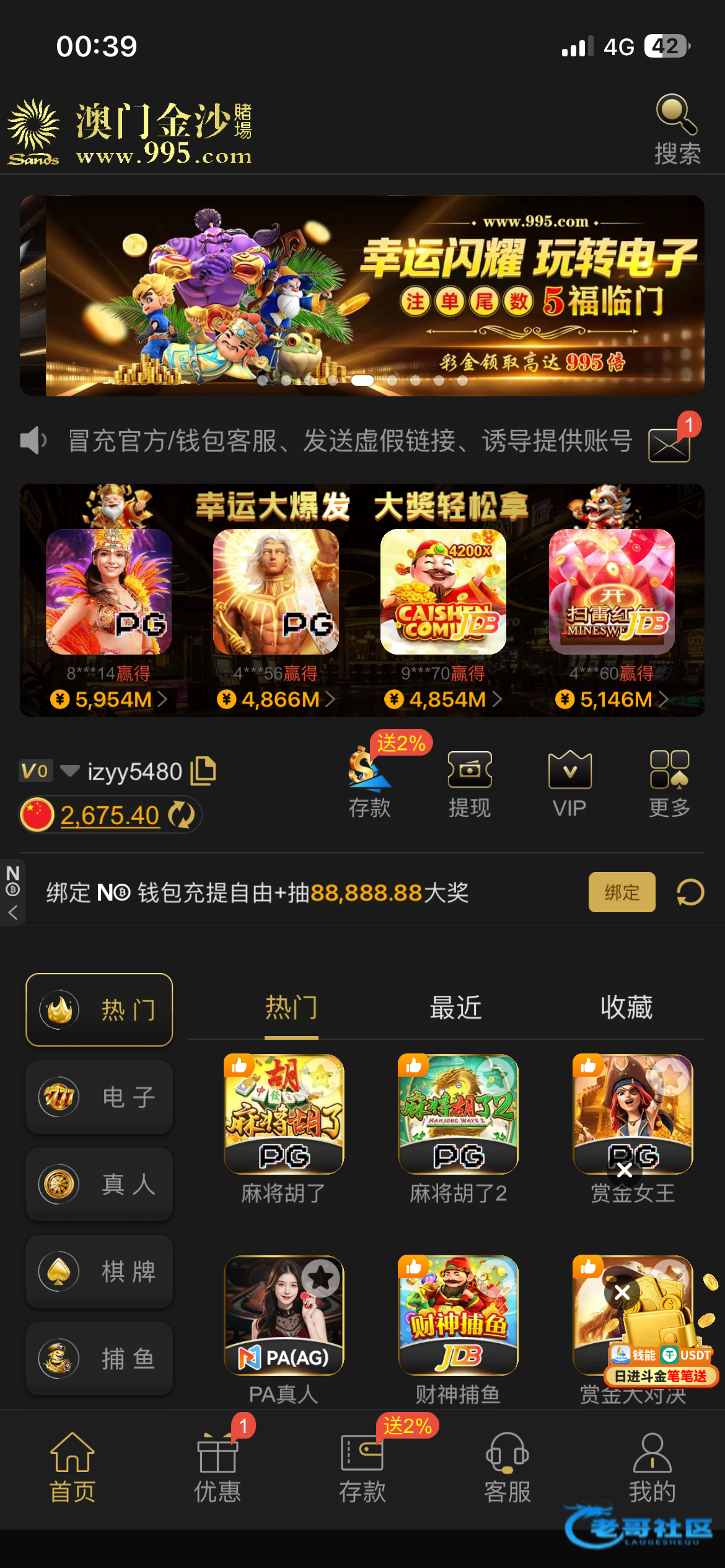
Task: Switch to the 最近 tab
Action: click(x=455, y=1008)
